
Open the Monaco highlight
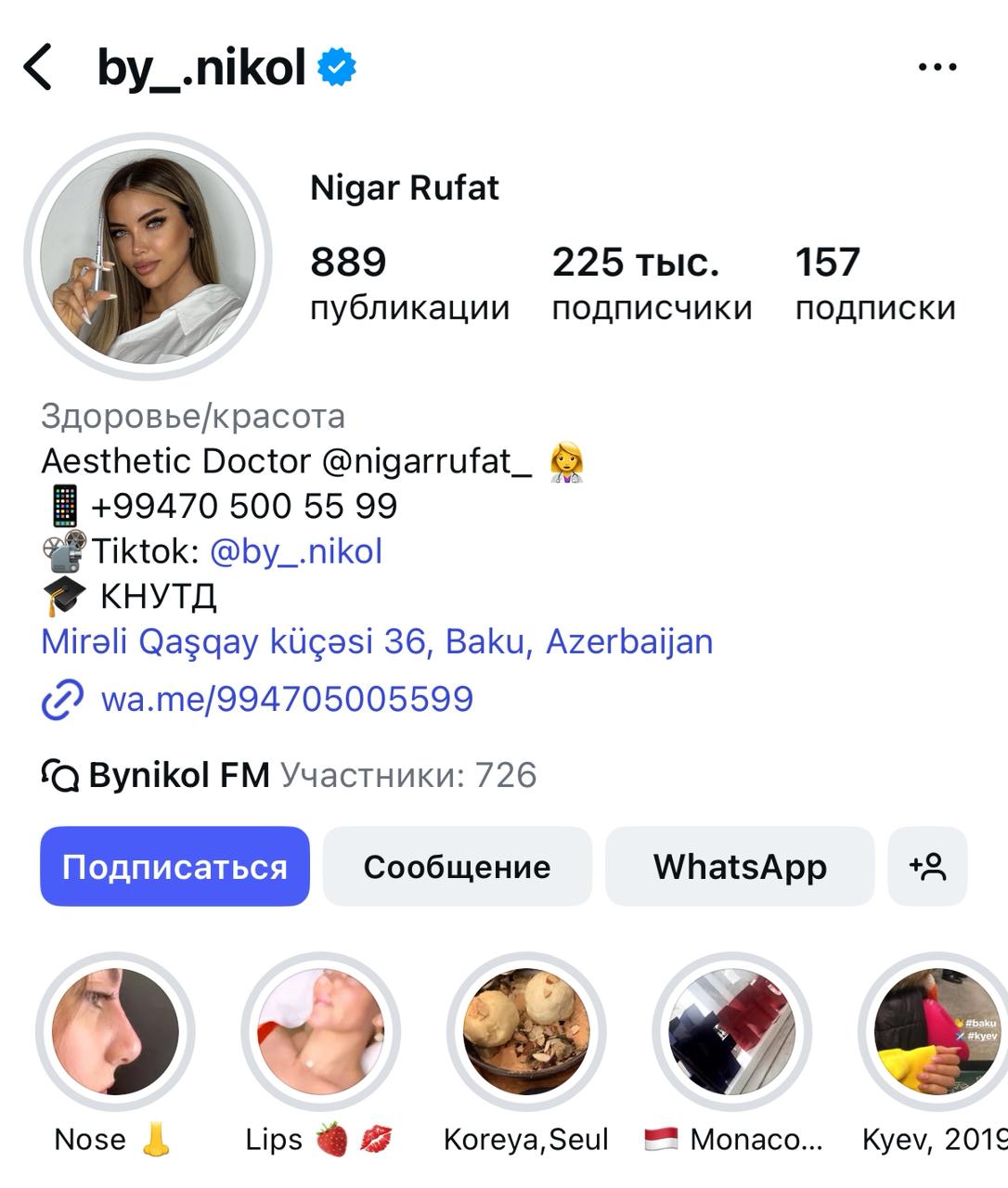pyautogui.click(x=732, y=1032)
